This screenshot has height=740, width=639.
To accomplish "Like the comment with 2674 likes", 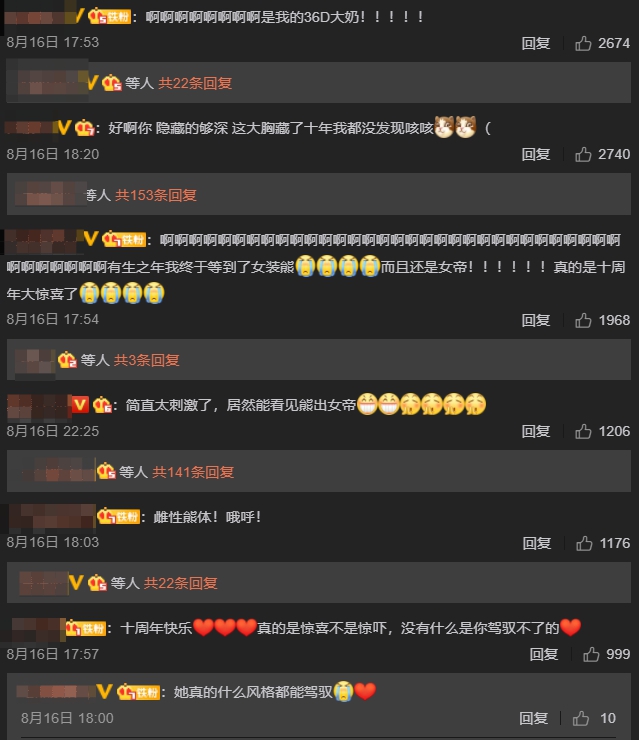I will (584, 43).
